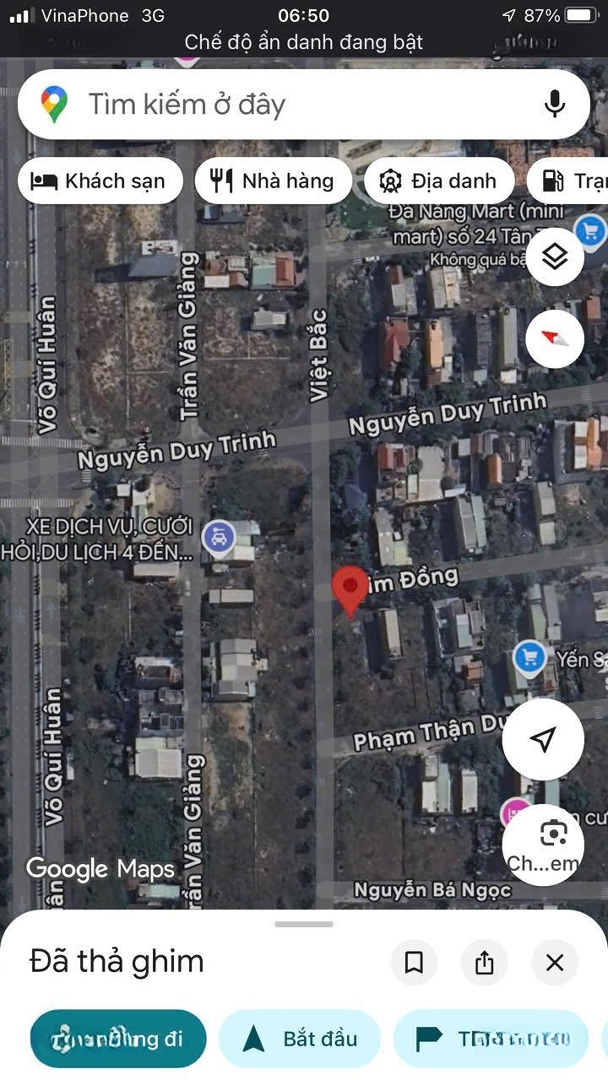The width and height of the screenshot is (608, 1080).
Task: Tap the red dropped pin
Action: coord(349,588)
